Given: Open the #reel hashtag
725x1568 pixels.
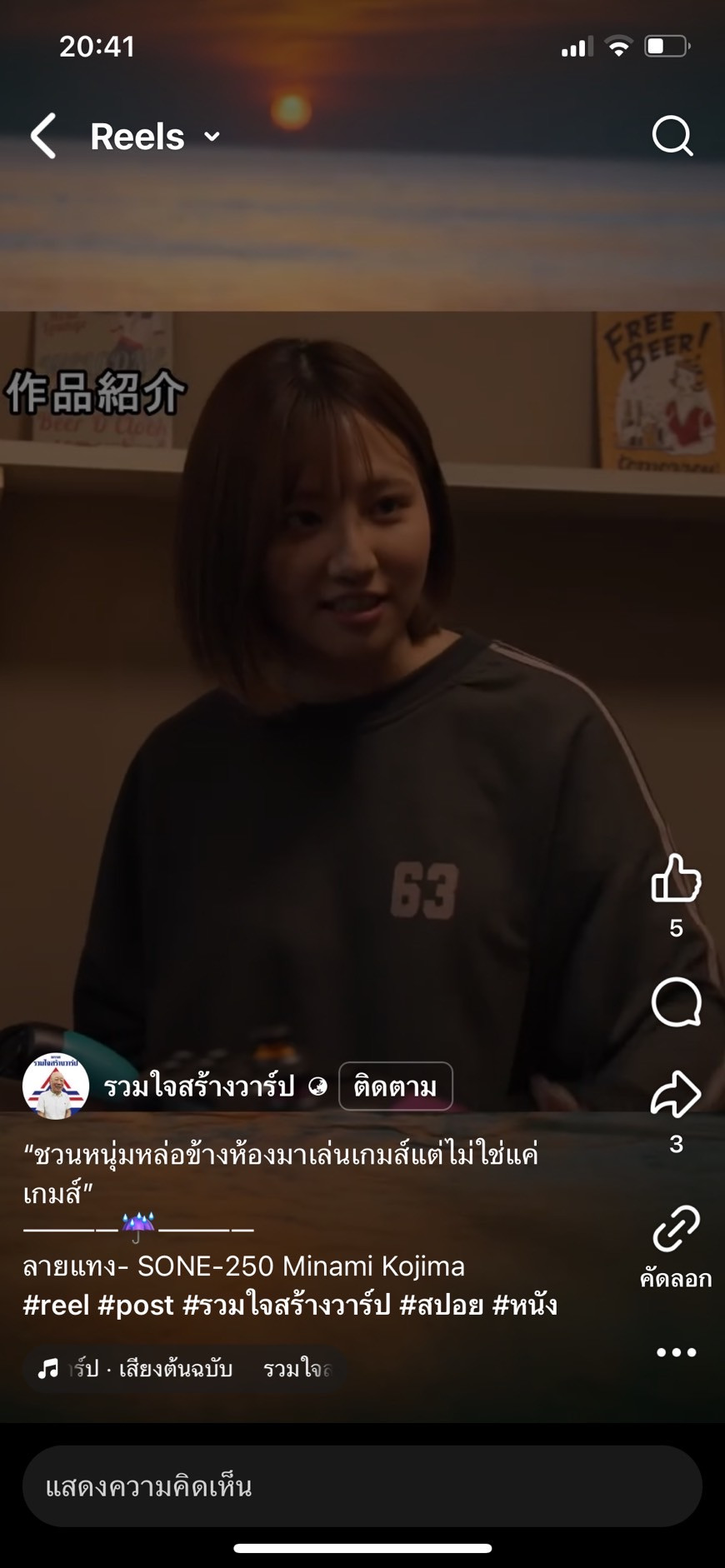Looking at the screenshot, I should tap(56, 1305).
